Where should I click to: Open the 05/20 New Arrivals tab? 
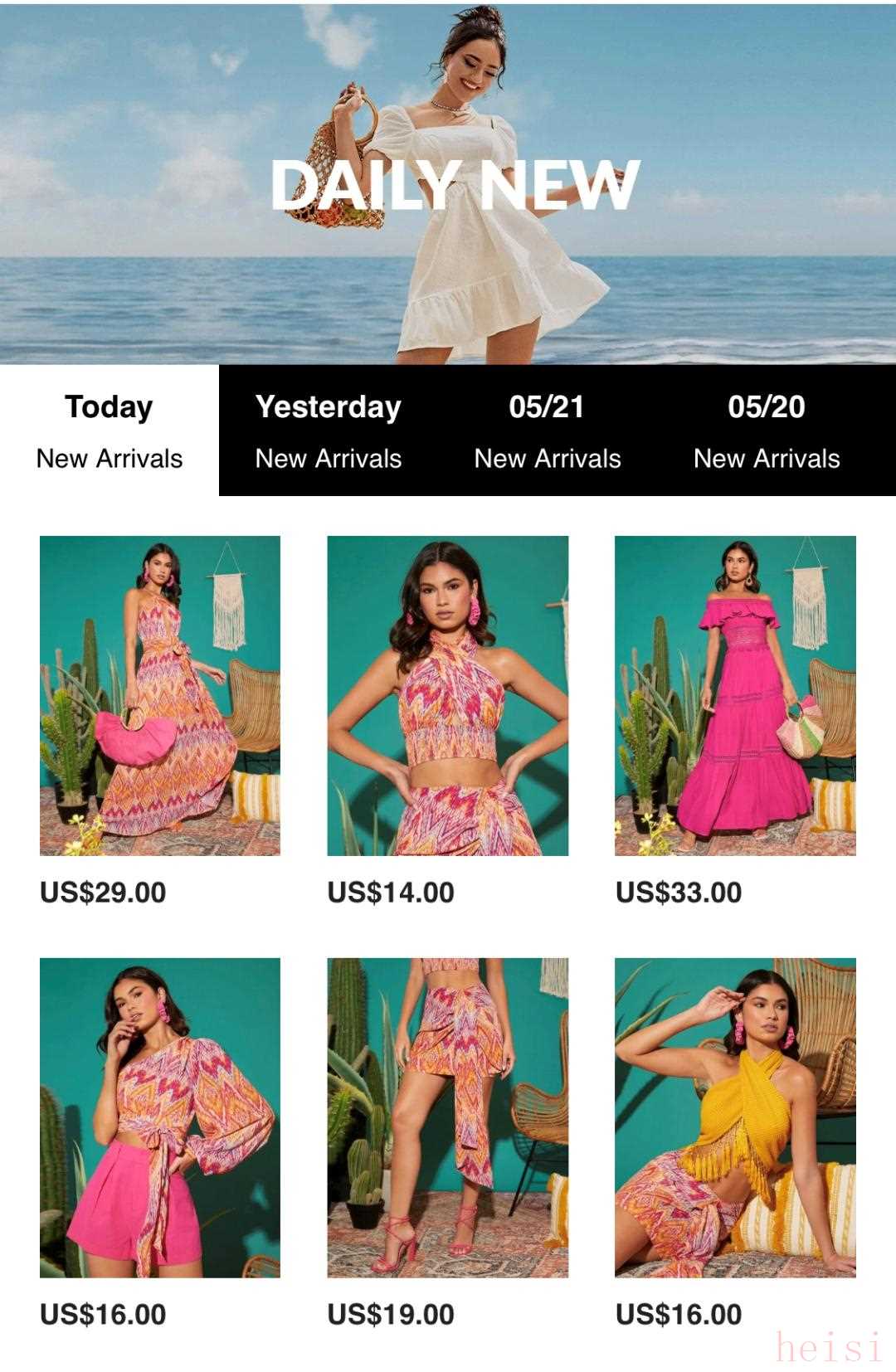767,431
